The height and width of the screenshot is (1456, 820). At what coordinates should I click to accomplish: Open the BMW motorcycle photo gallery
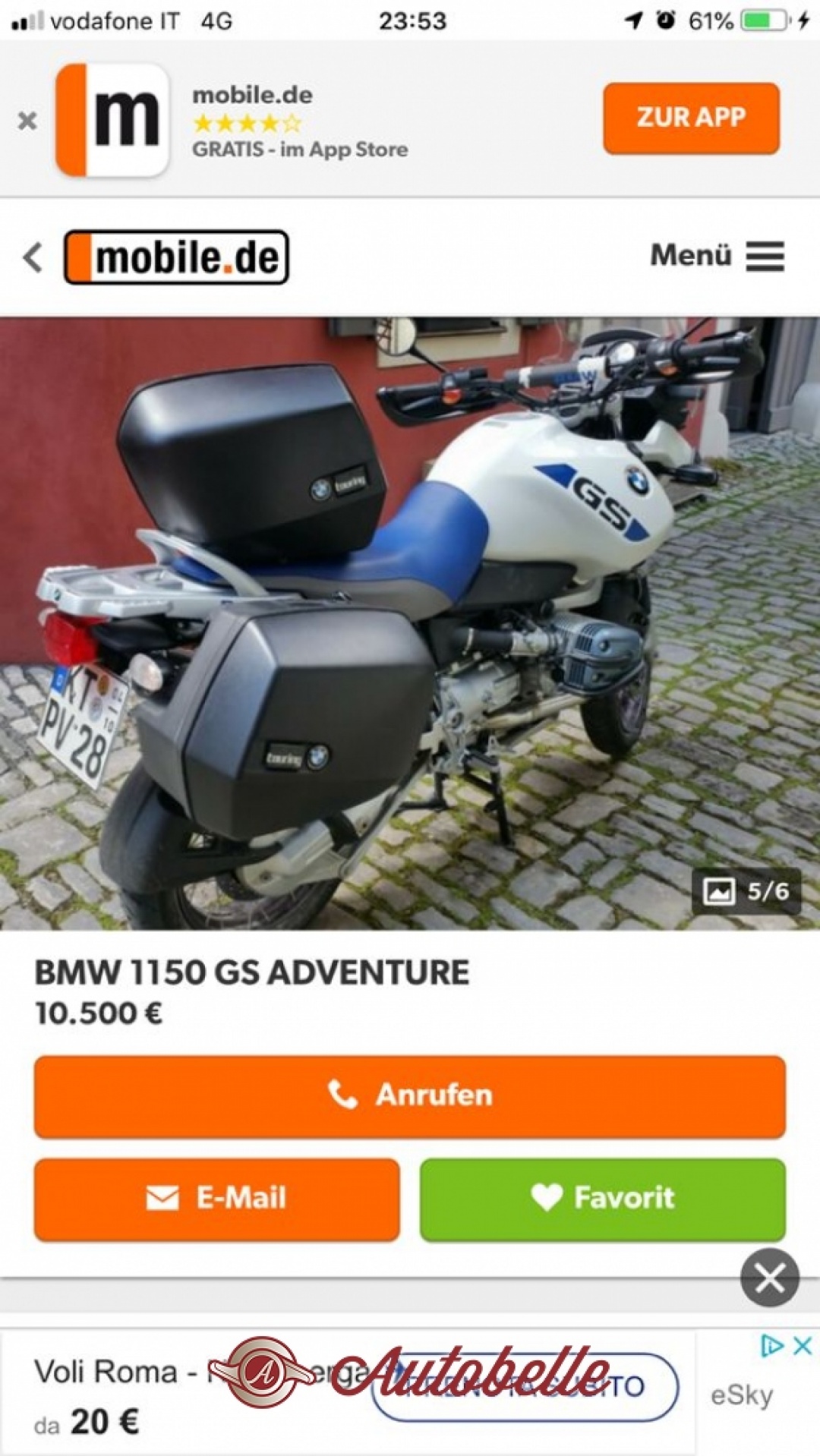point(410,622)
